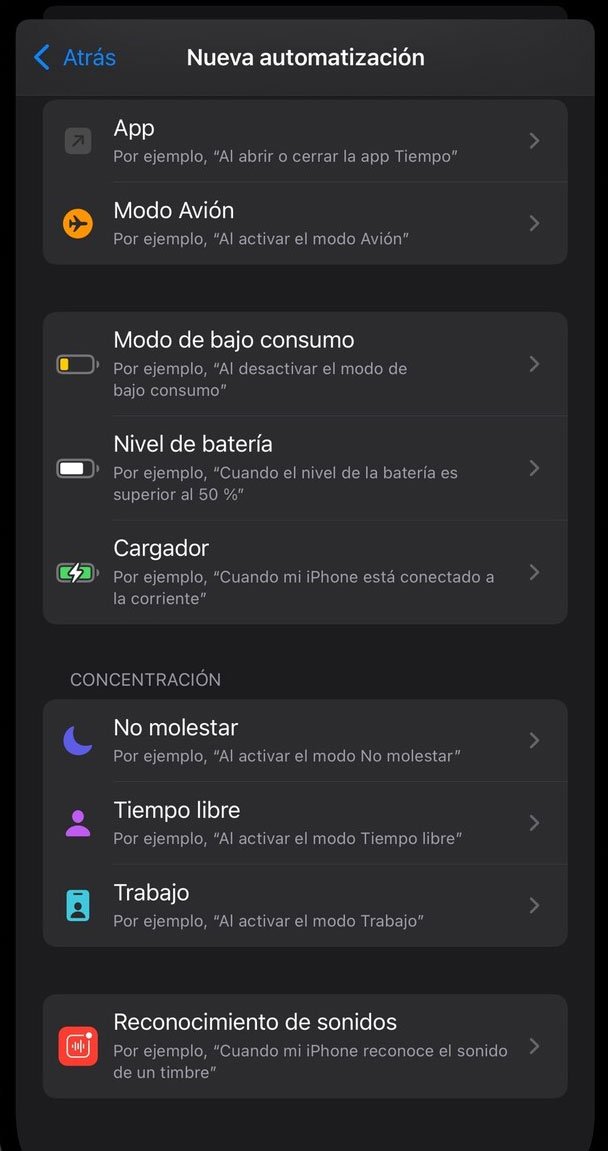This screenshot has height=1151, width=608.
Task: Select Modo Avión trigger
Action: pos(304,223)
